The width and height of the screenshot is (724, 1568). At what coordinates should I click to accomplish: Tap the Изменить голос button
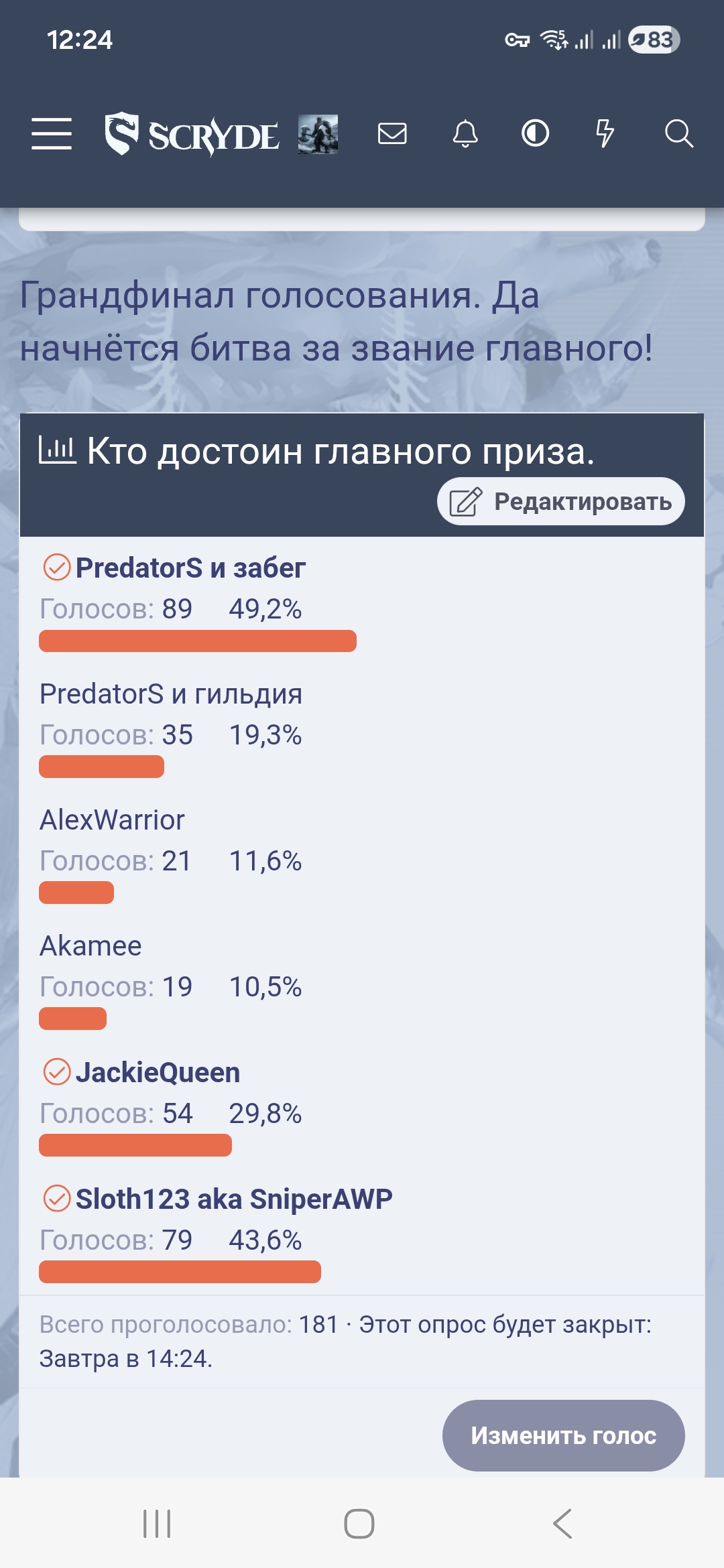[563, 1435]
